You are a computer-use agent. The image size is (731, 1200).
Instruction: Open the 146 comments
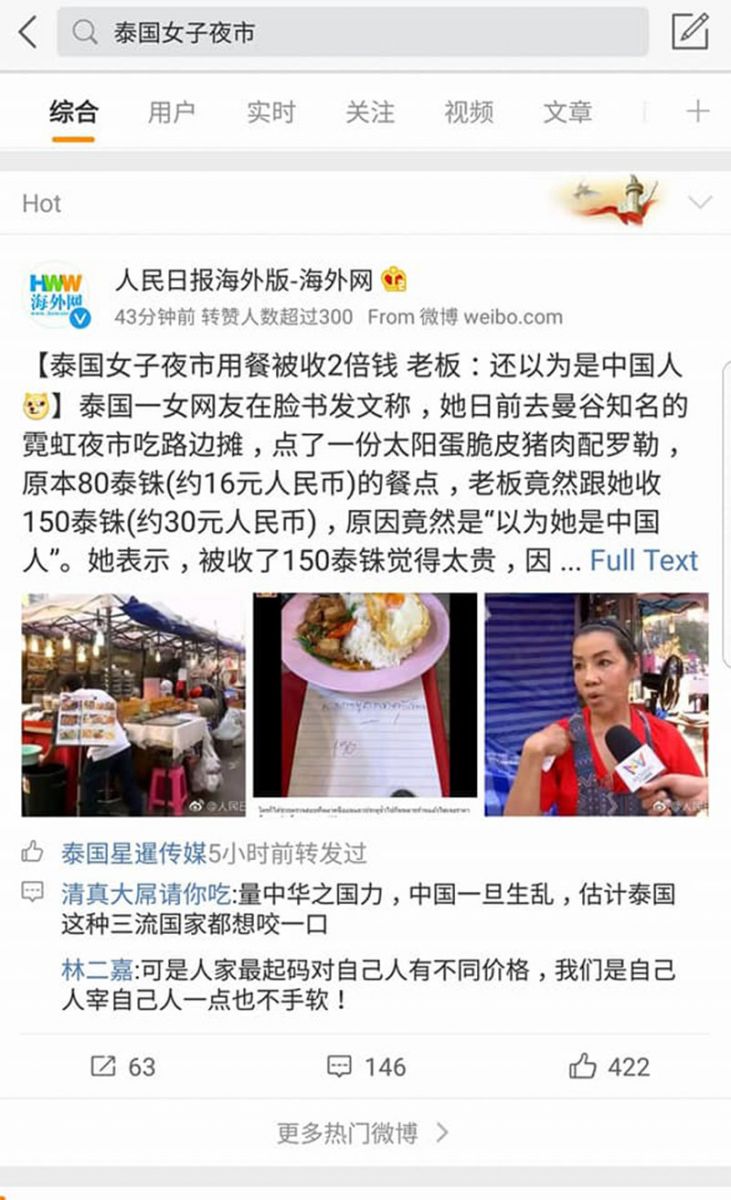[x=366, y=1067]
